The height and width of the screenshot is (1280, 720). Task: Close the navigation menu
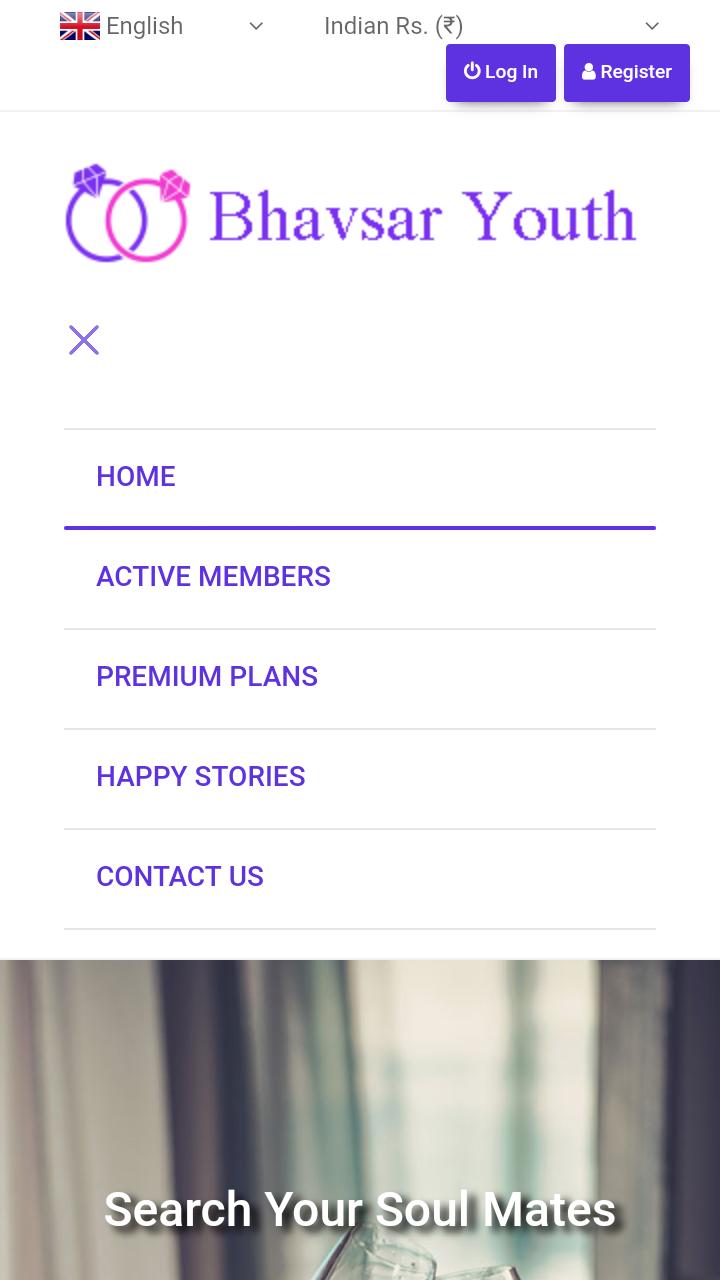coord(84,340)
